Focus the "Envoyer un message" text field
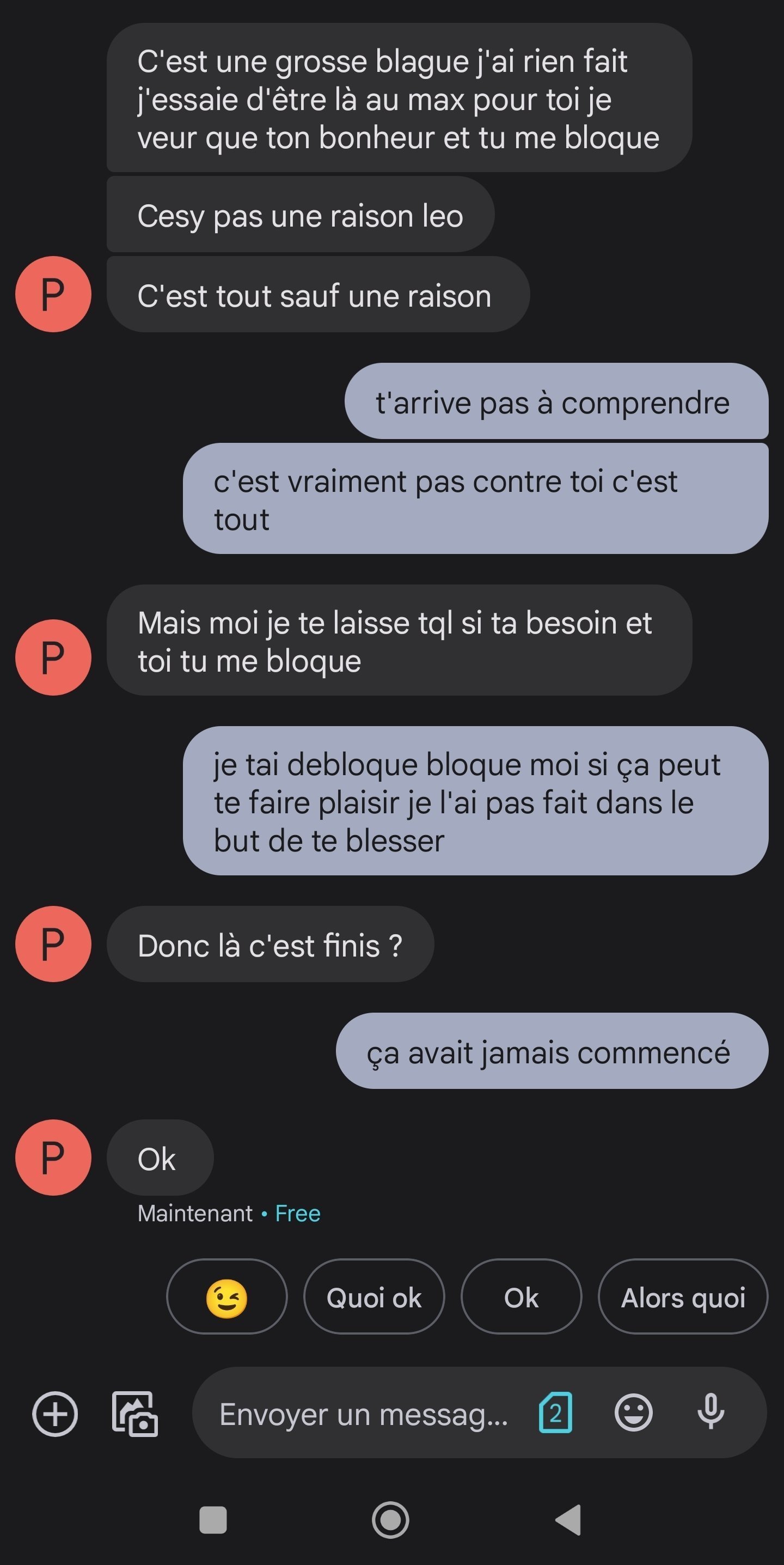The image size is (784, 1565). (363, 1413)
